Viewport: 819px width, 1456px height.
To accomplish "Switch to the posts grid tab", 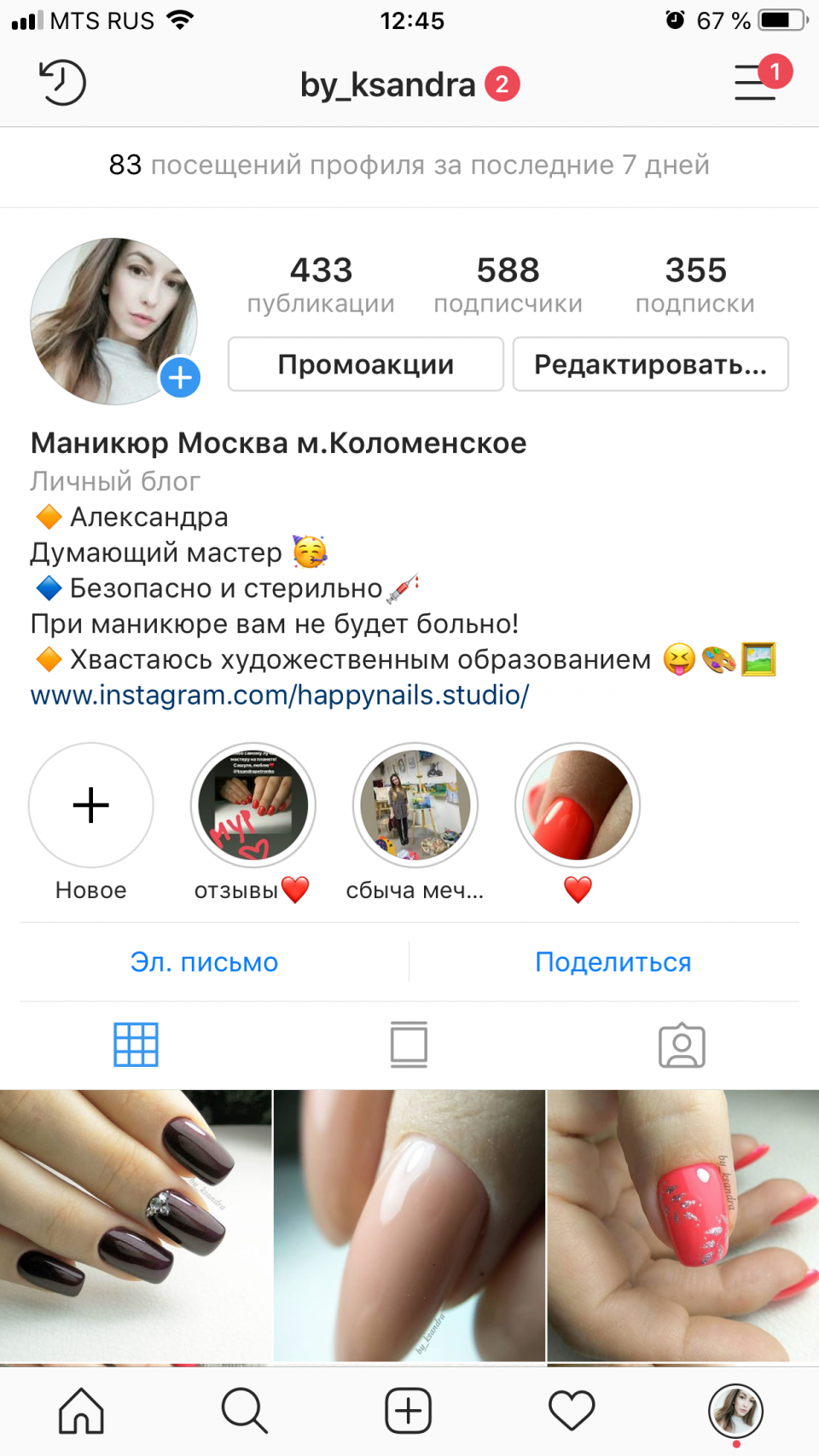I will (x=136, y=1043).
